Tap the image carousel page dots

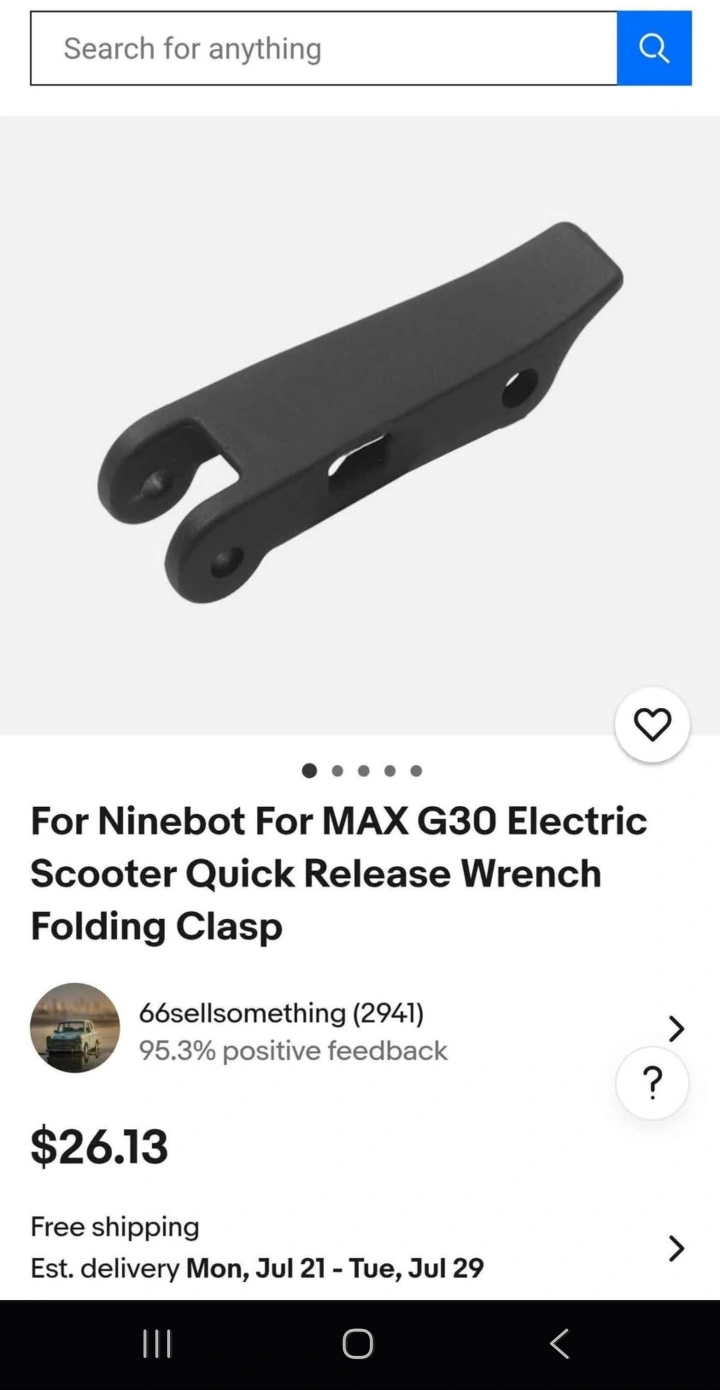tap(362, 770)
